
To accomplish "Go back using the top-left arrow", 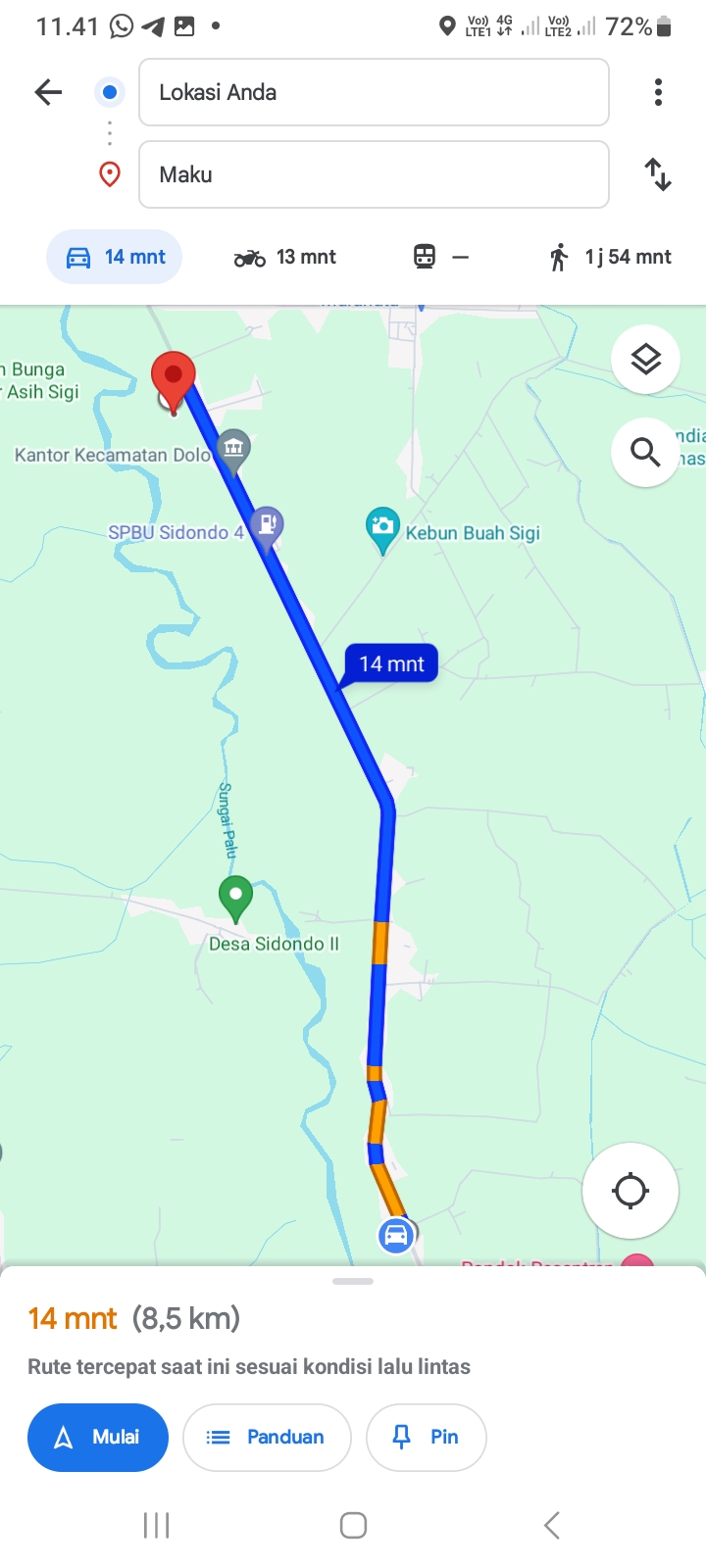I will click(x=48, y=92).
